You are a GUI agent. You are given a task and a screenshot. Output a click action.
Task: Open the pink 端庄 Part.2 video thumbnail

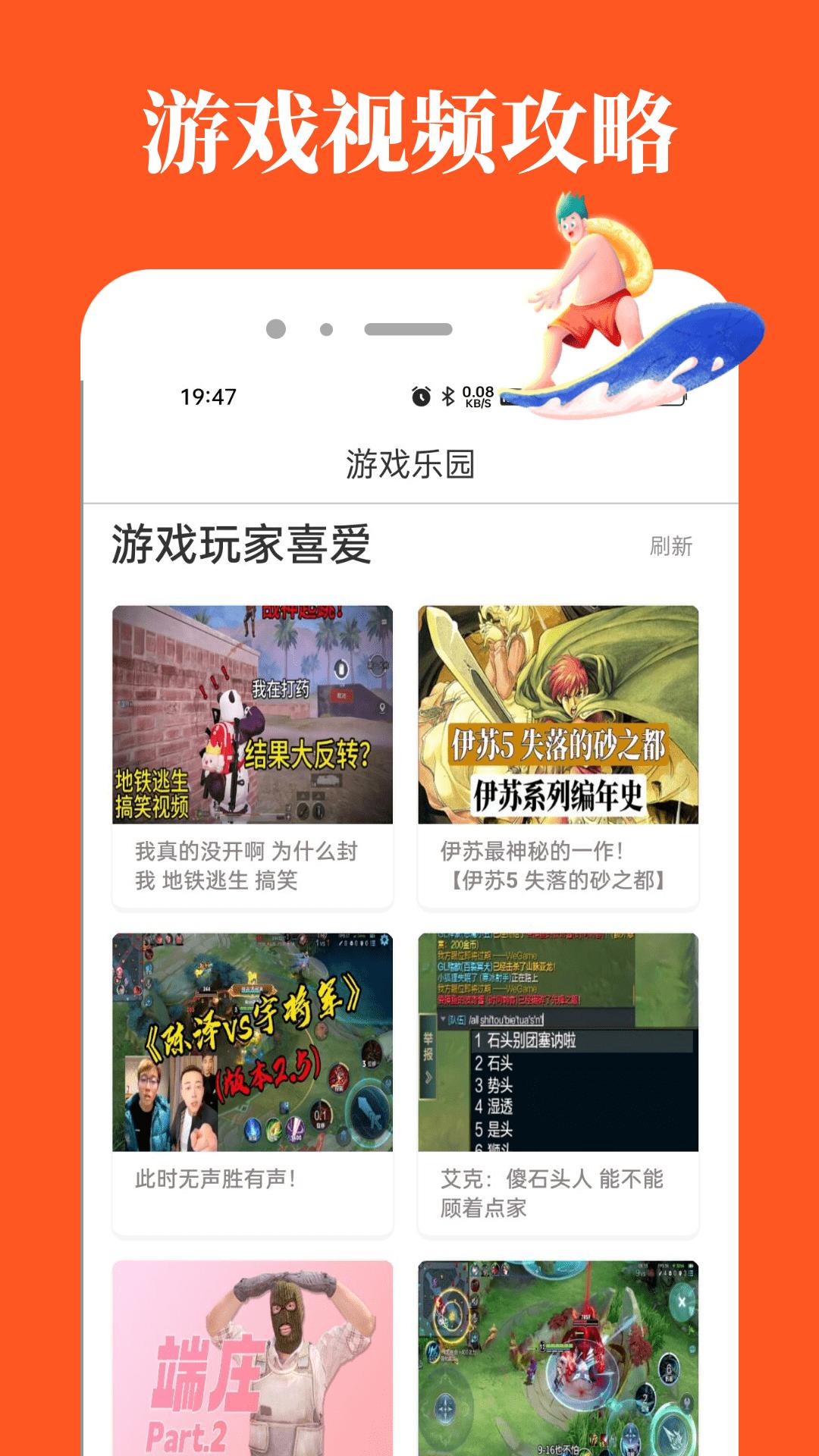(x=250, y=1365)
